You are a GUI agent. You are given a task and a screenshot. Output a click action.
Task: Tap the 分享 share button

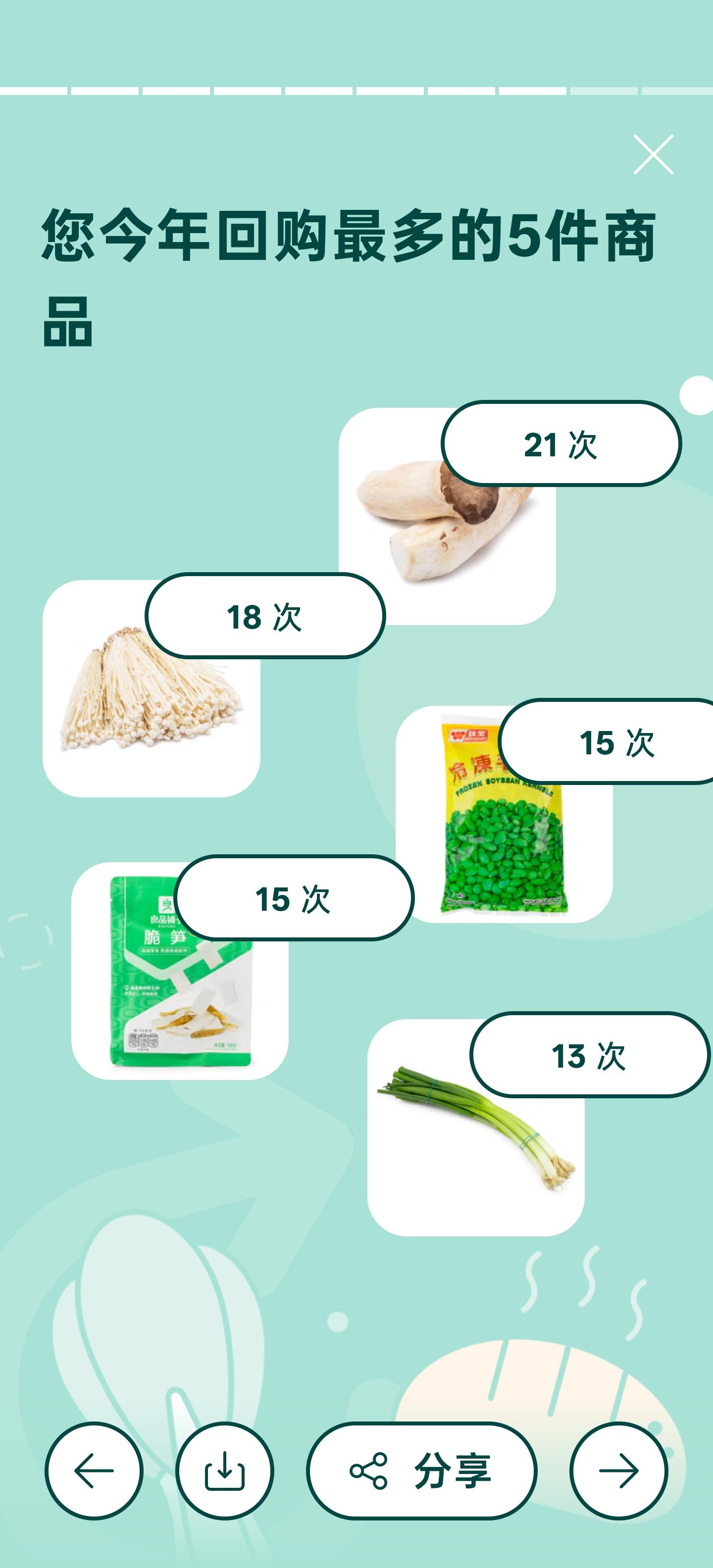[x=421, y=1470]
